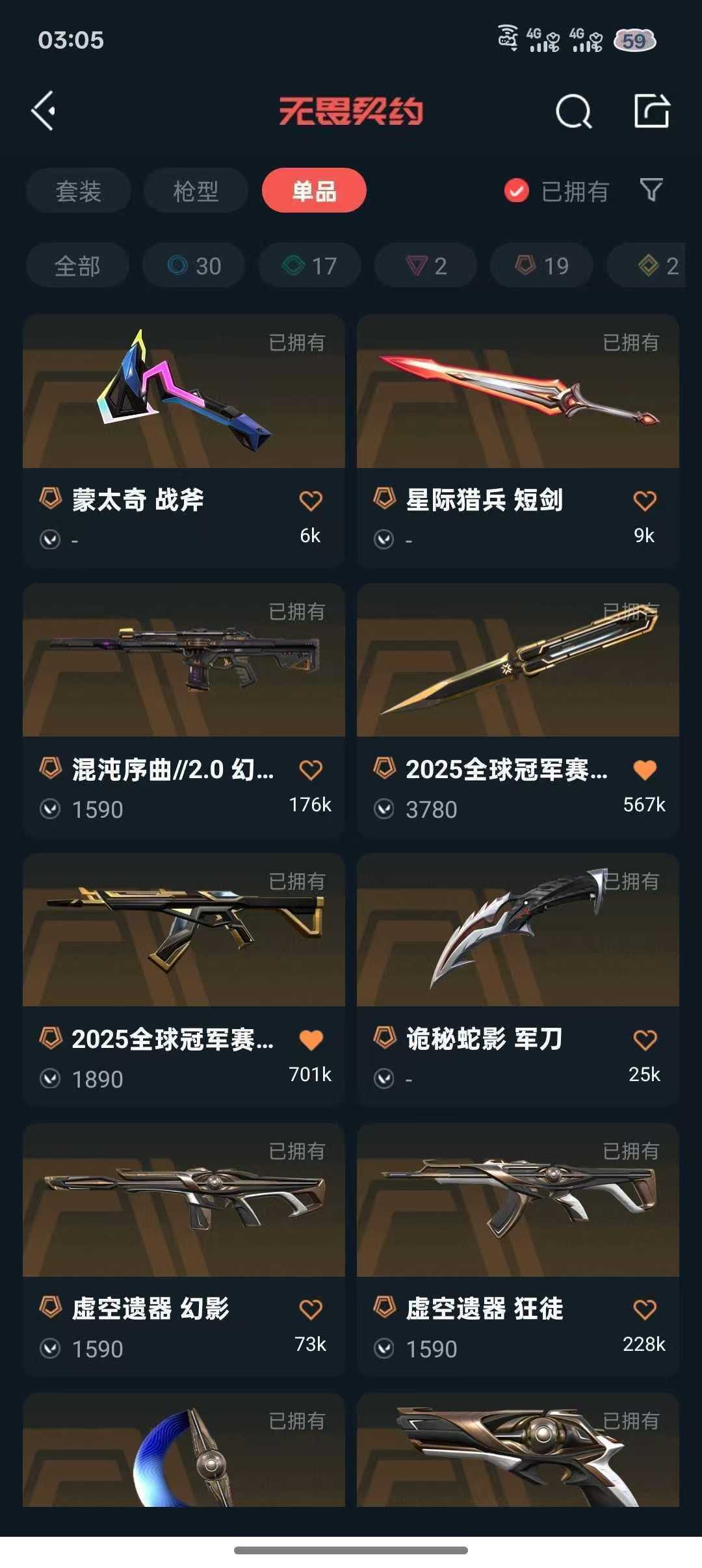Open the search icon in the header
The width and height of the screenshot is (702, 1568).
click(573, 112)
